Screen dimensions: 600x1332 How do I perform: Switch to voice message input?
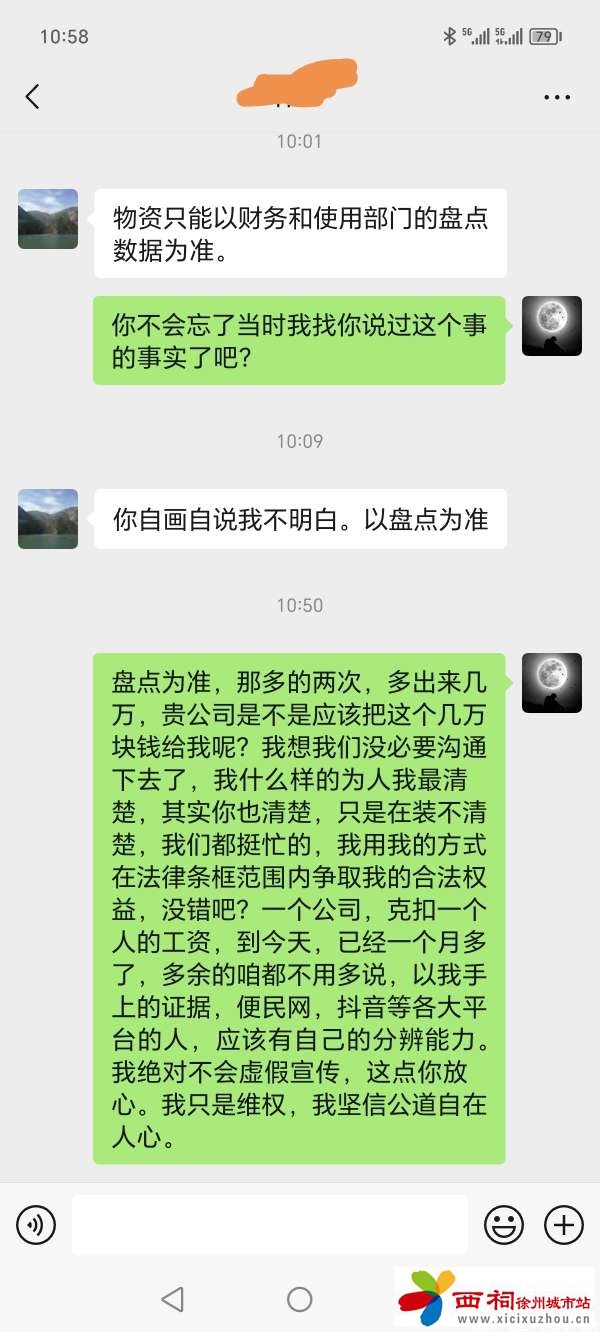click(x=36, y=1224)
